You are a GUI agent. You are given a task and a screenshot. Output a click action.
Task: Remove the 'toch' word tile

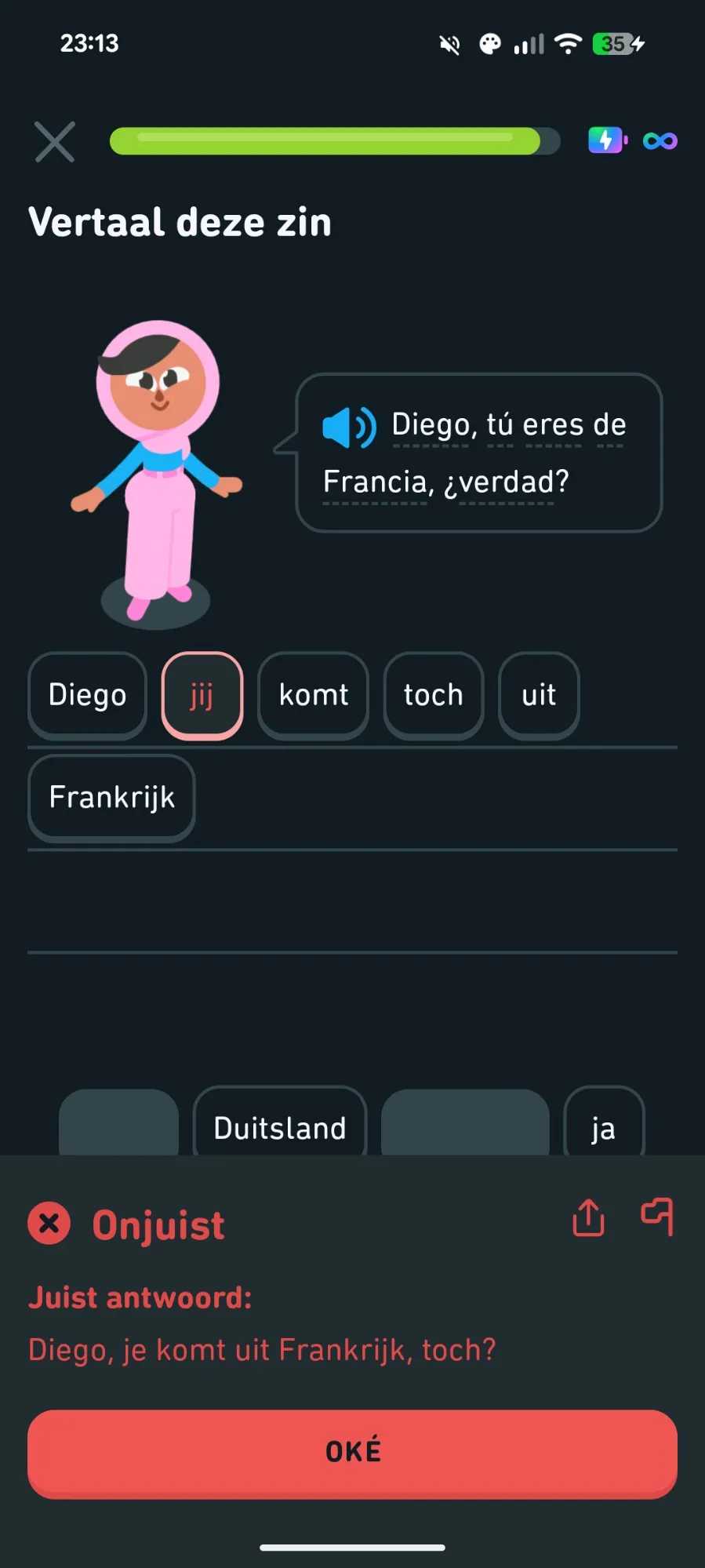coord(433,695)
